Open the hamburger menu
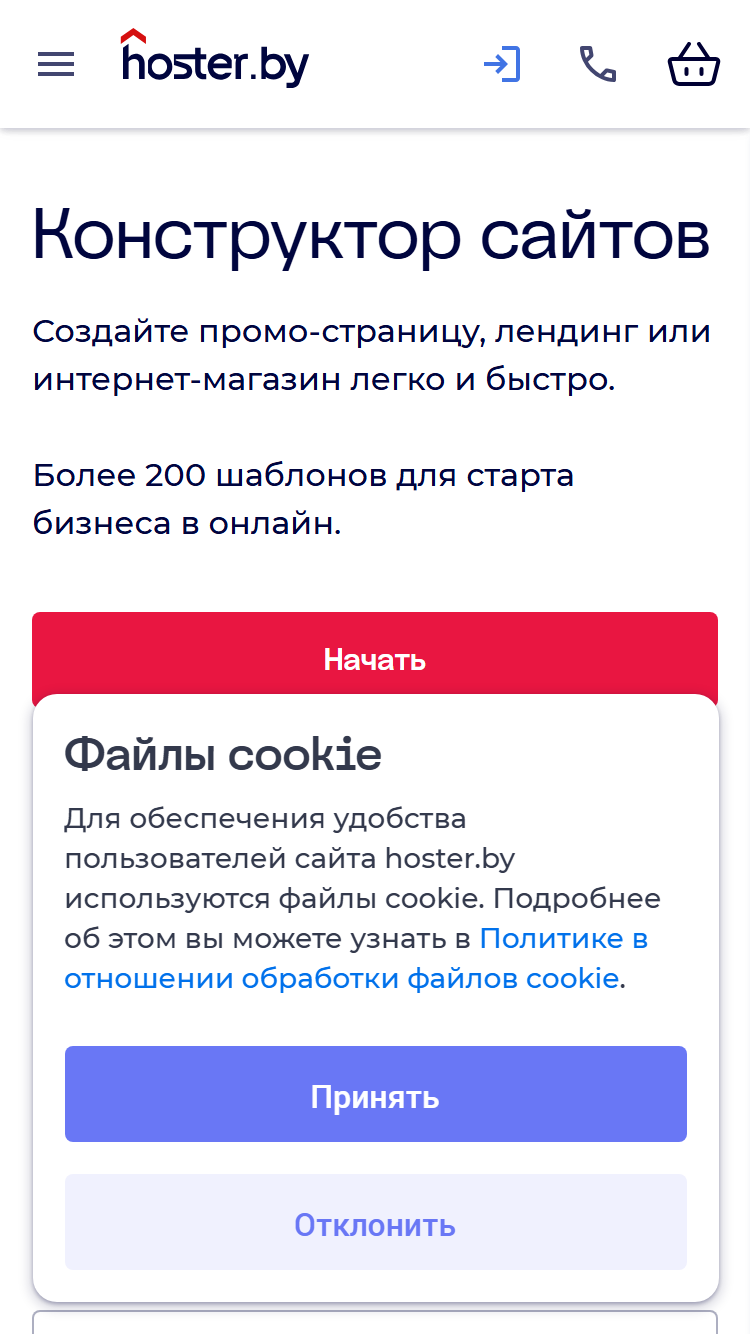The width and height of the screenshot is (750, 1334). (x=56, y=65)
